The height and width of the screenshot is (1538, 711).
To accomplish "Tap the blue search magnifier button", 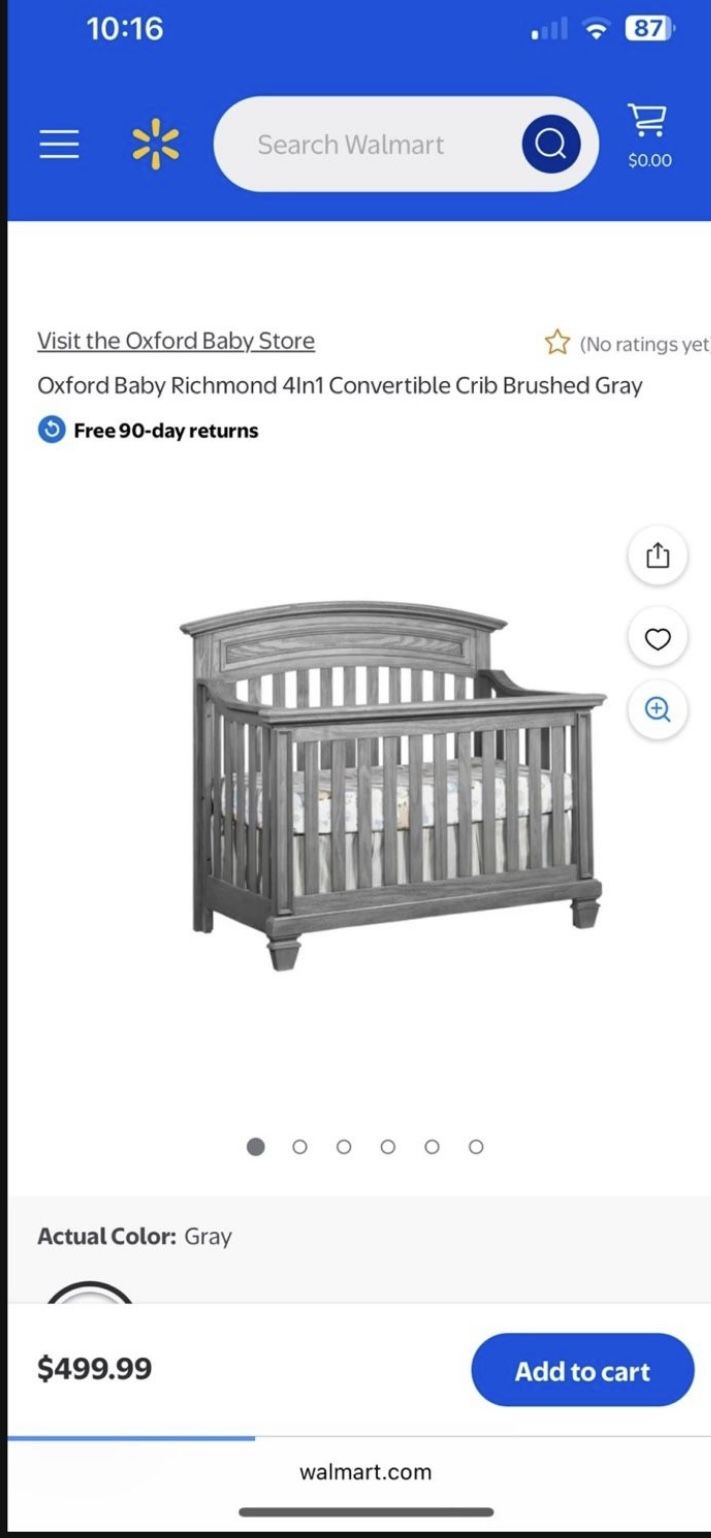I will click(x=550, y=145).
